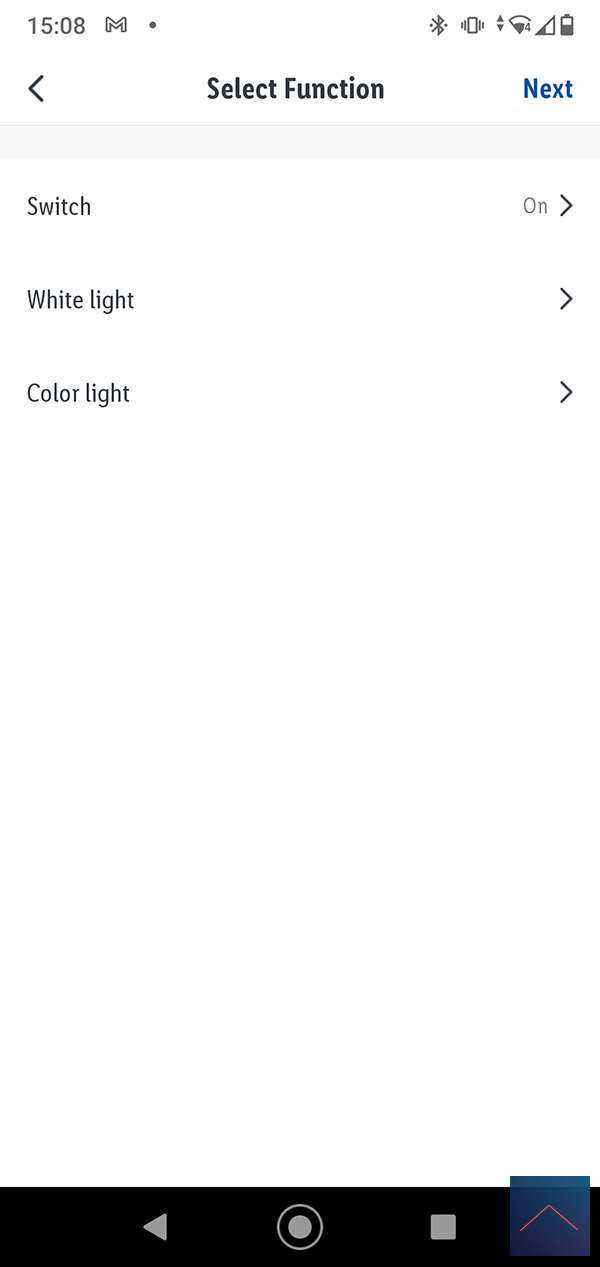Open the Switch function row
Image resolution: width=600 pixels, height=1267 pixels.
pyautogui.click(x=300, y=206)
